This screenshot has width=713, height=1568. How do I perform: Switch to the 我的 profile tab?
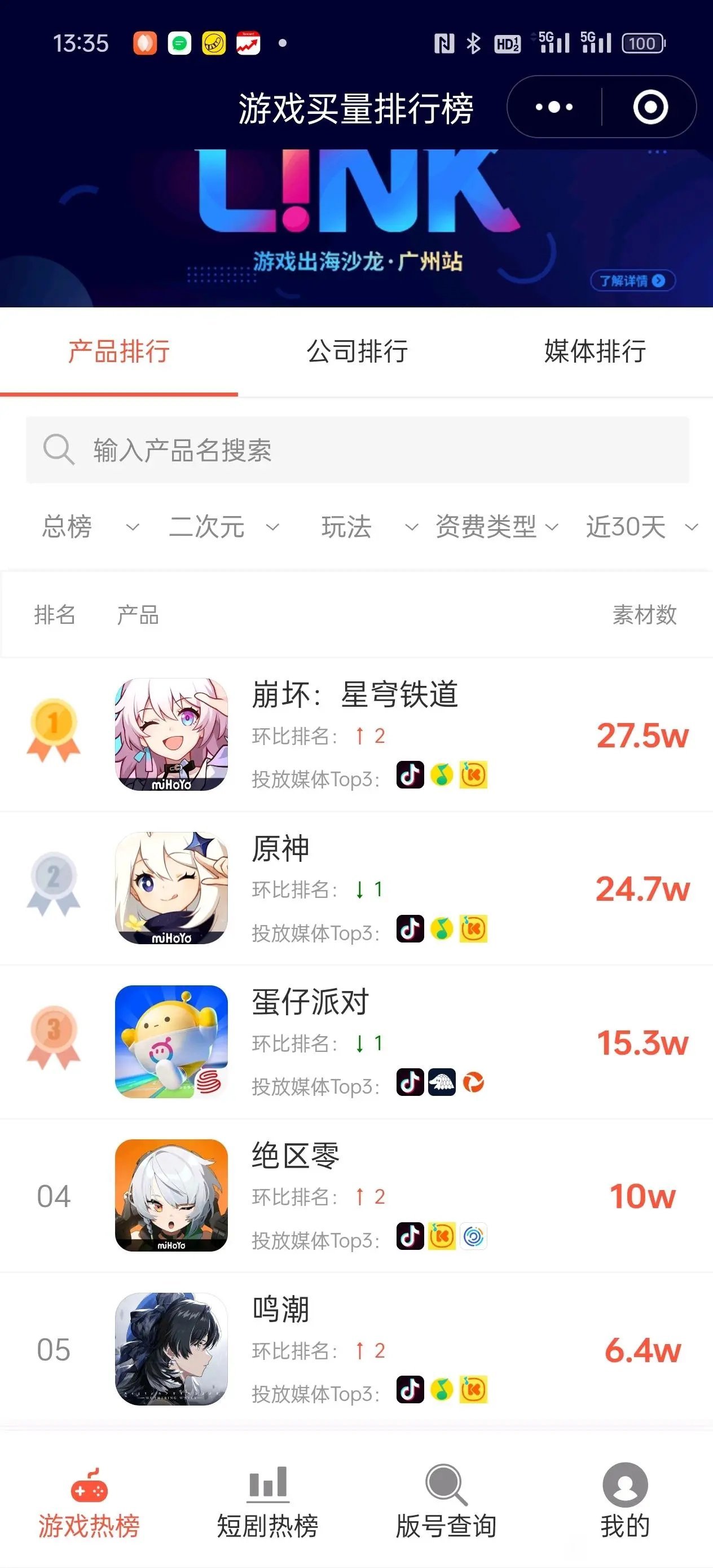624,1501
